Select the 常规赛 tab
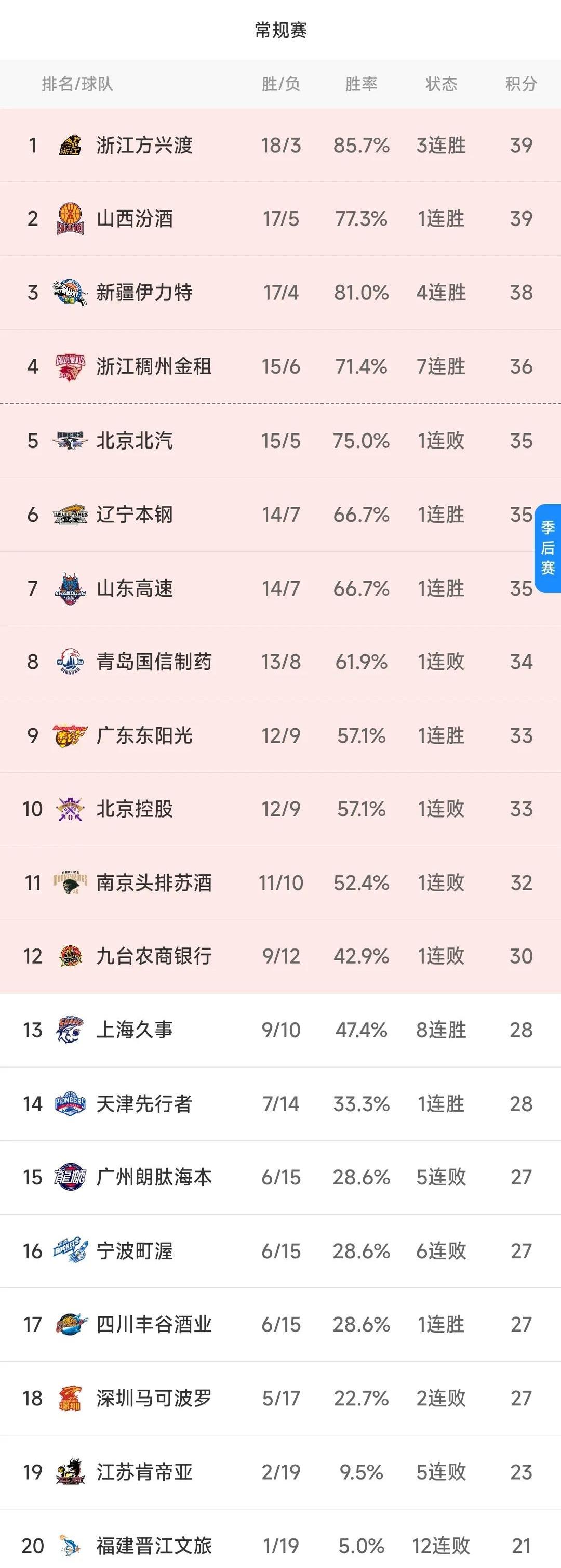 (280, 29)
